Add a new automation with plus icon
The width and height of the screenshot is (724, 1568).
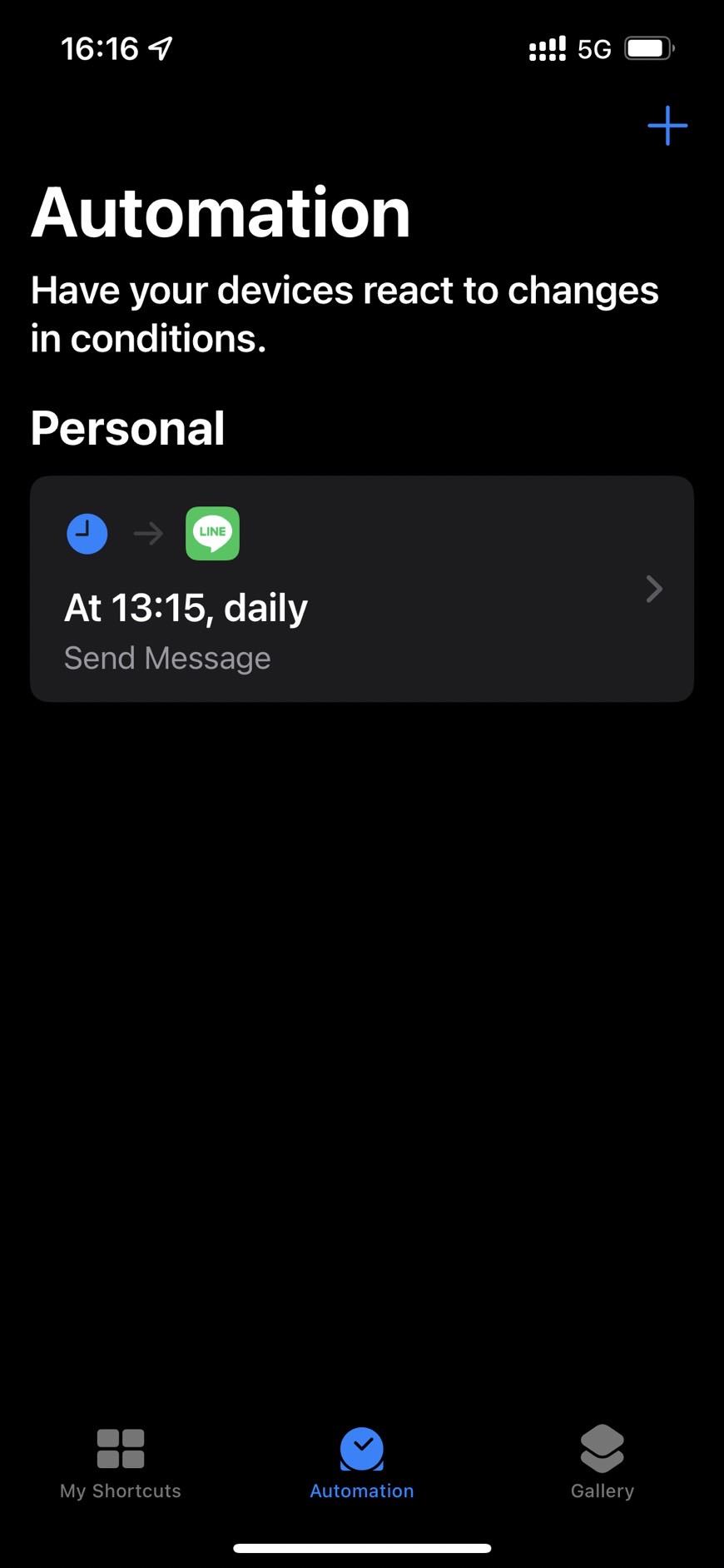click(x=667, y=126)
